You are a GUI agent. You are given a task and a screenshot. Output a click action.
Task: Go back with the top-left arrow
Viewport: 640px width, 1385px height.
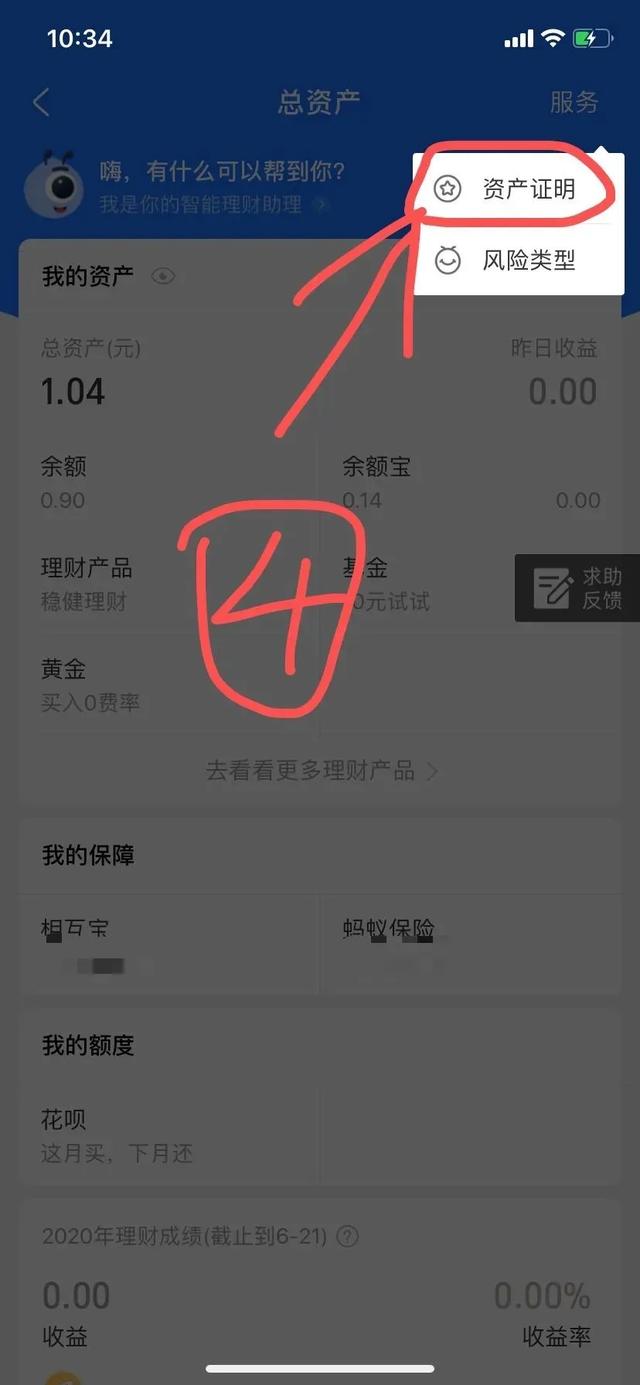coord(41,102)
